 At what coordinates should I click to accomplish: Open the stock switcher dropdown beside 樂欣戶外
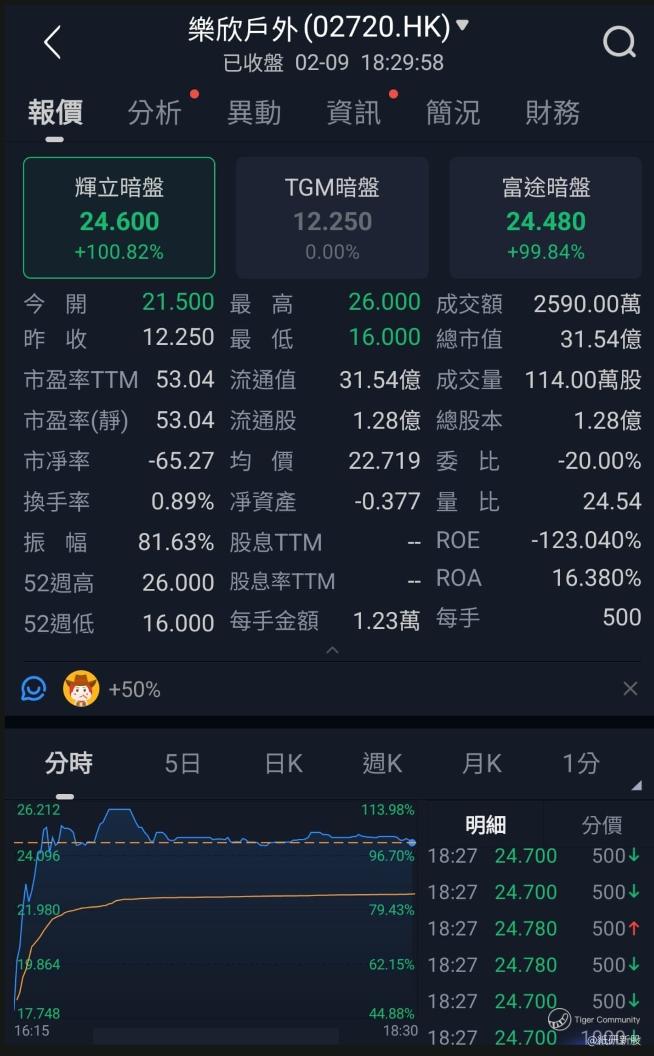pos(462,26)
